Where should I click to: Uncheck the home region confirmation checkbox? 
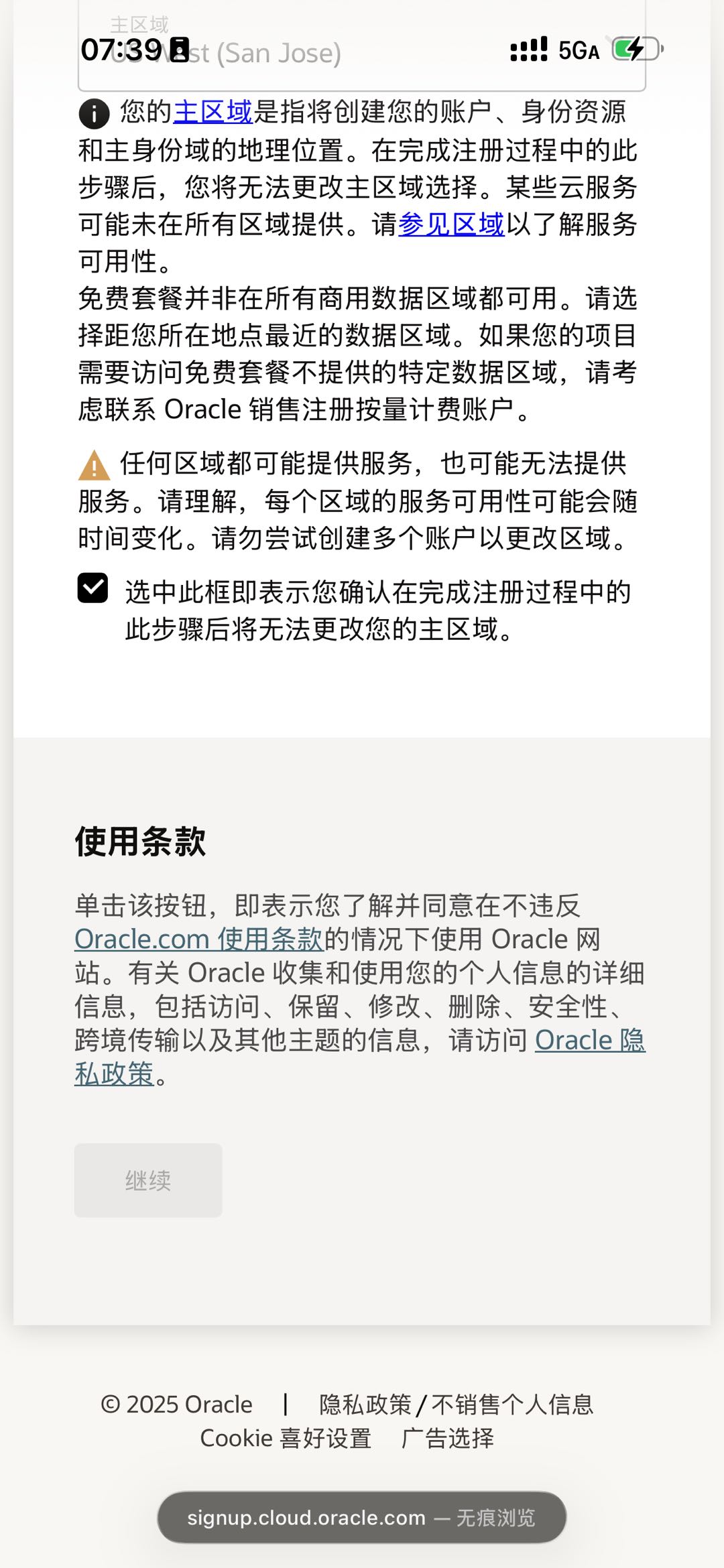click(x=93, y=588)
